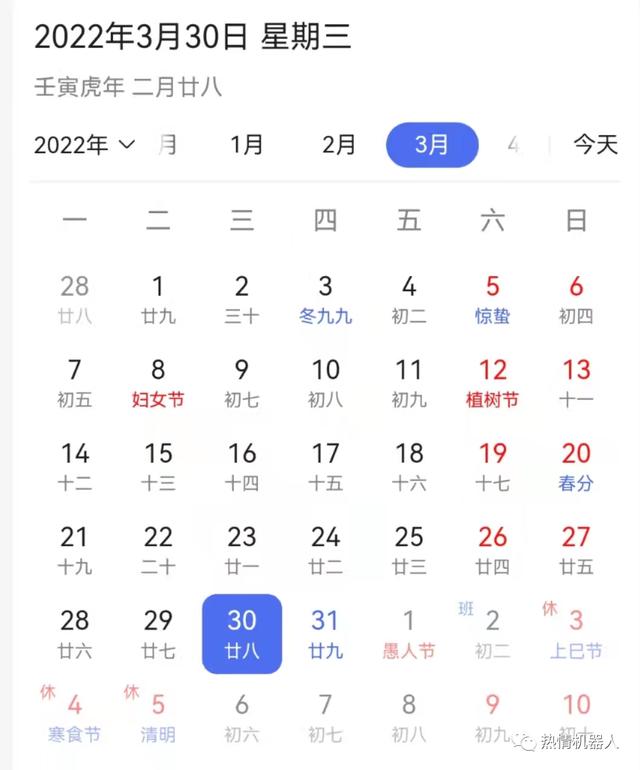Jump to today with 今天 button
The width and height of the screenshot is (640, 770).
pyautogui.click(x=595, y=145)
